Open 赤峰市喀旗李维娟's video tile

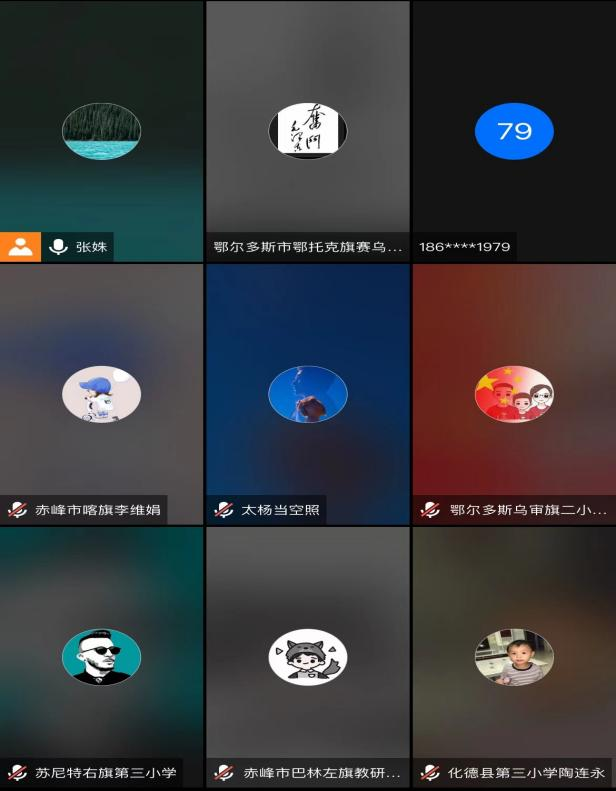(x=101, y=393)
